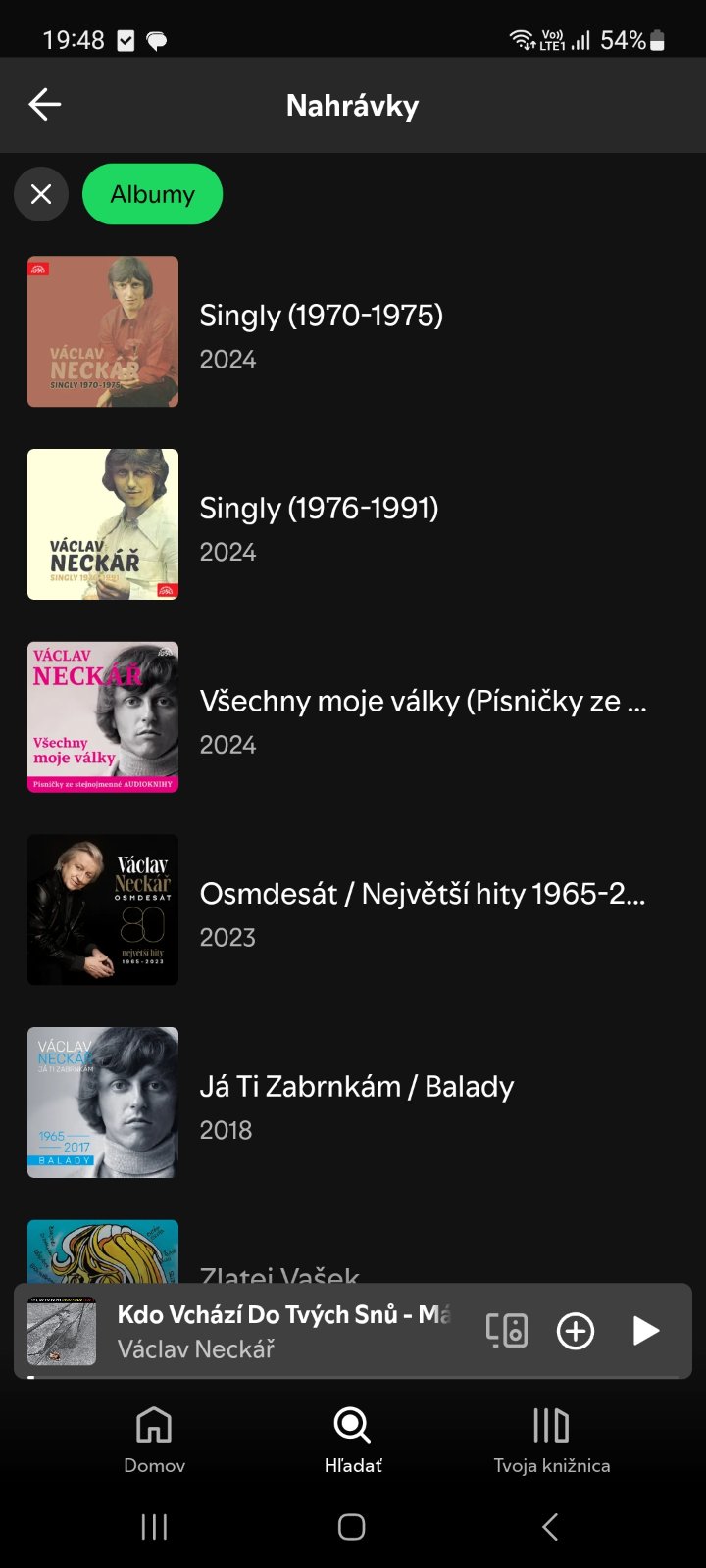Open Osmdesát / Největší hity album
This screenshot has height=1568, width=706.
point(422,910)
